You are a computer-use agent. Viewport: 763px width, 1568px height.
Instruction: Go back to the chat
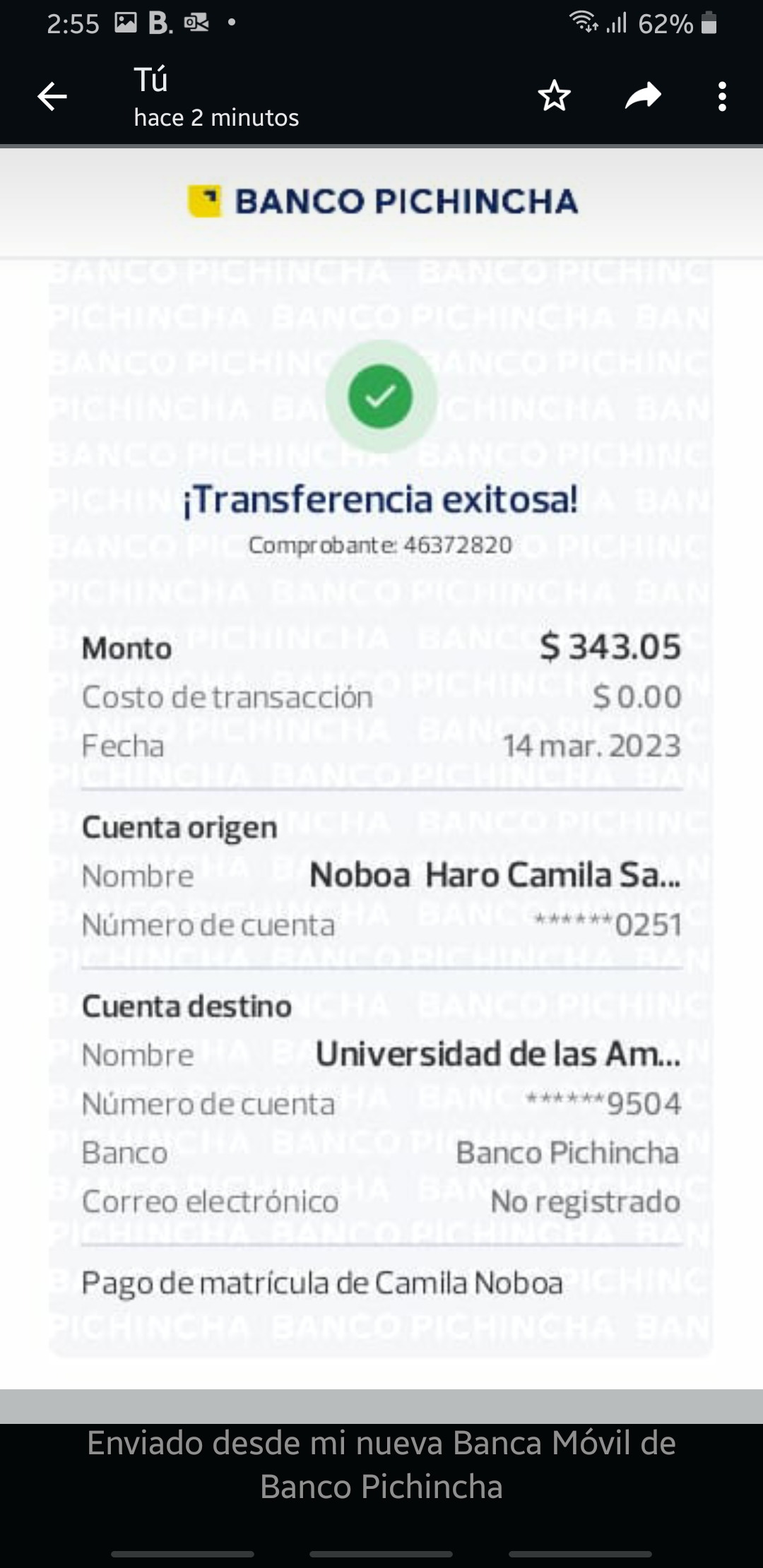tap(52, 97)
